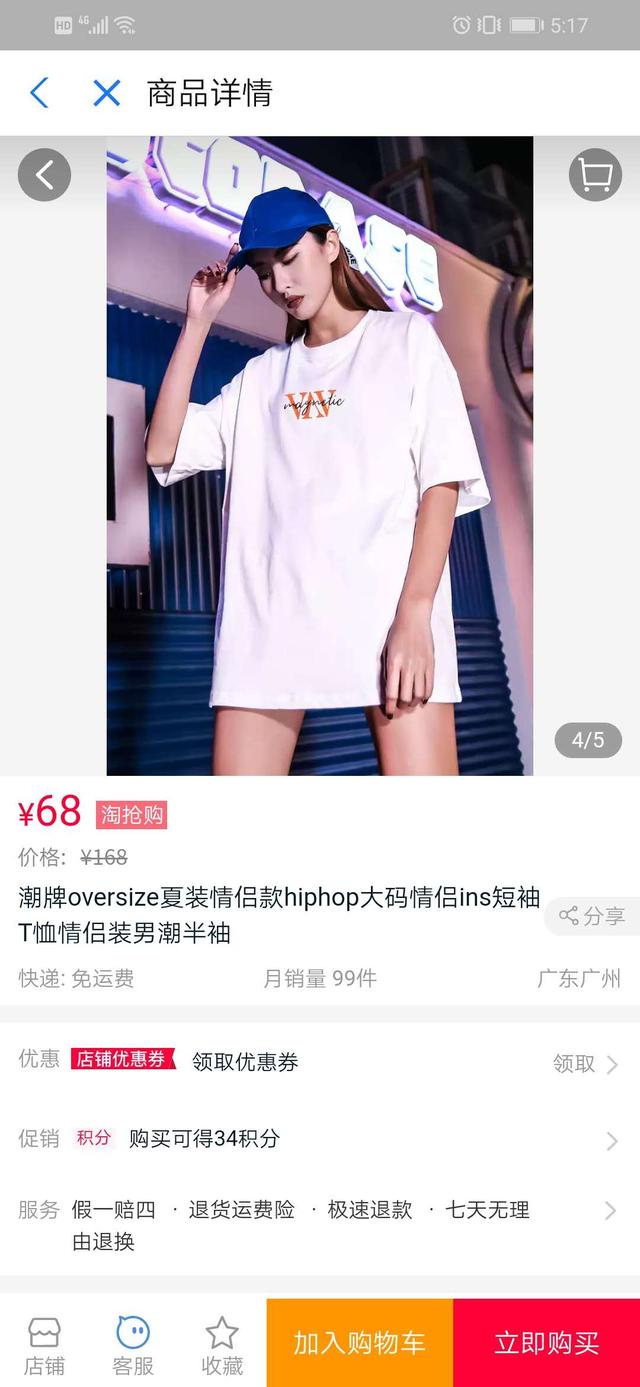Contact 客服 customer service
The width and height of the screenshot is (640, 1387).
tap(133, 1346)
